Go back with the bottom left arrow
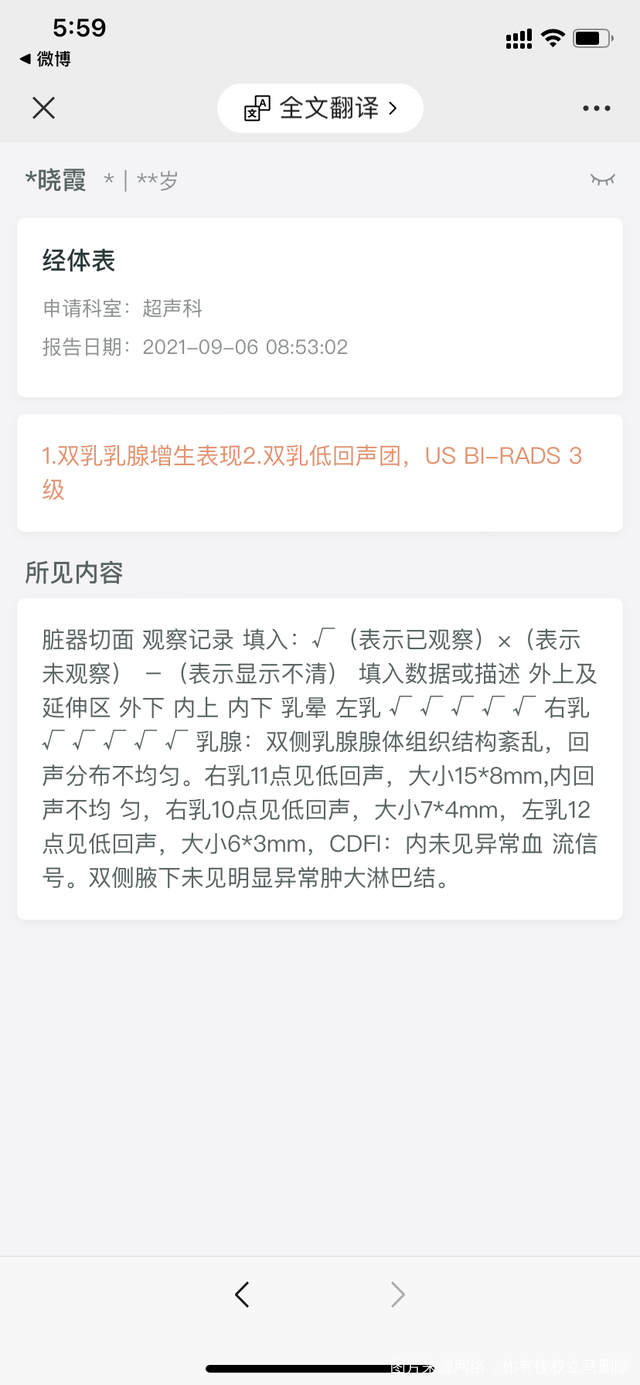This screenshot has width=640, height=1385. 242,1295
